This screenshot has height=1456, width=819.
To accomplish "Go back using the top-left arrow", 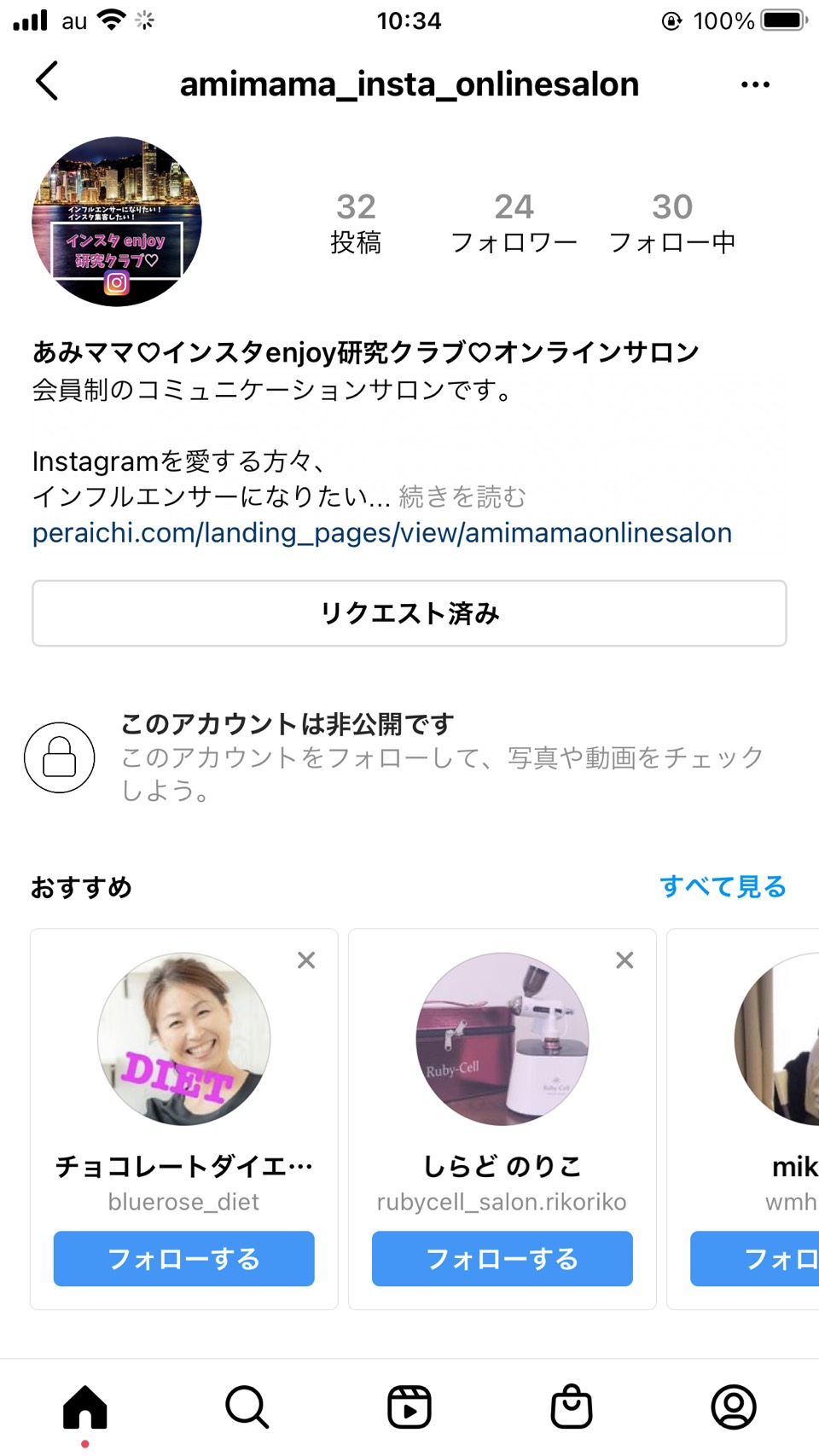I will tap(47, 82).
